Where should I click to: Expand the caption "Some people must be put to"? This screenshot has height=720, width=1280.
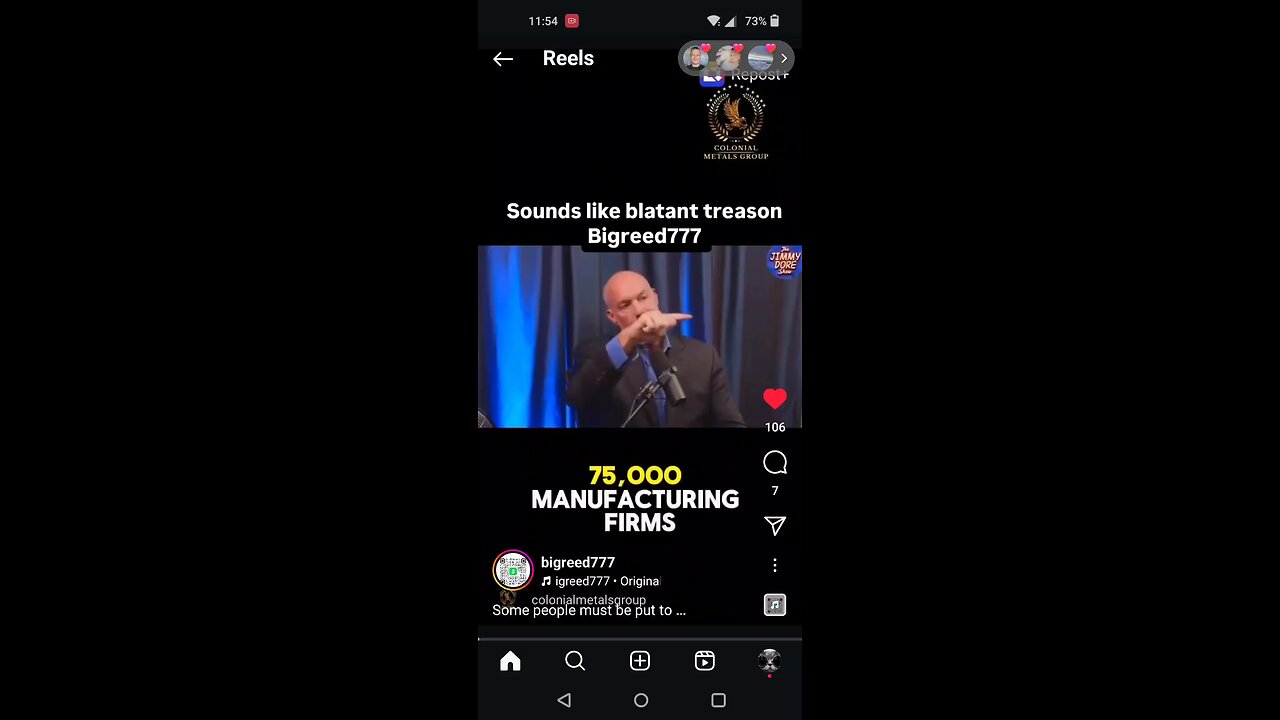(x=589, y=610)
